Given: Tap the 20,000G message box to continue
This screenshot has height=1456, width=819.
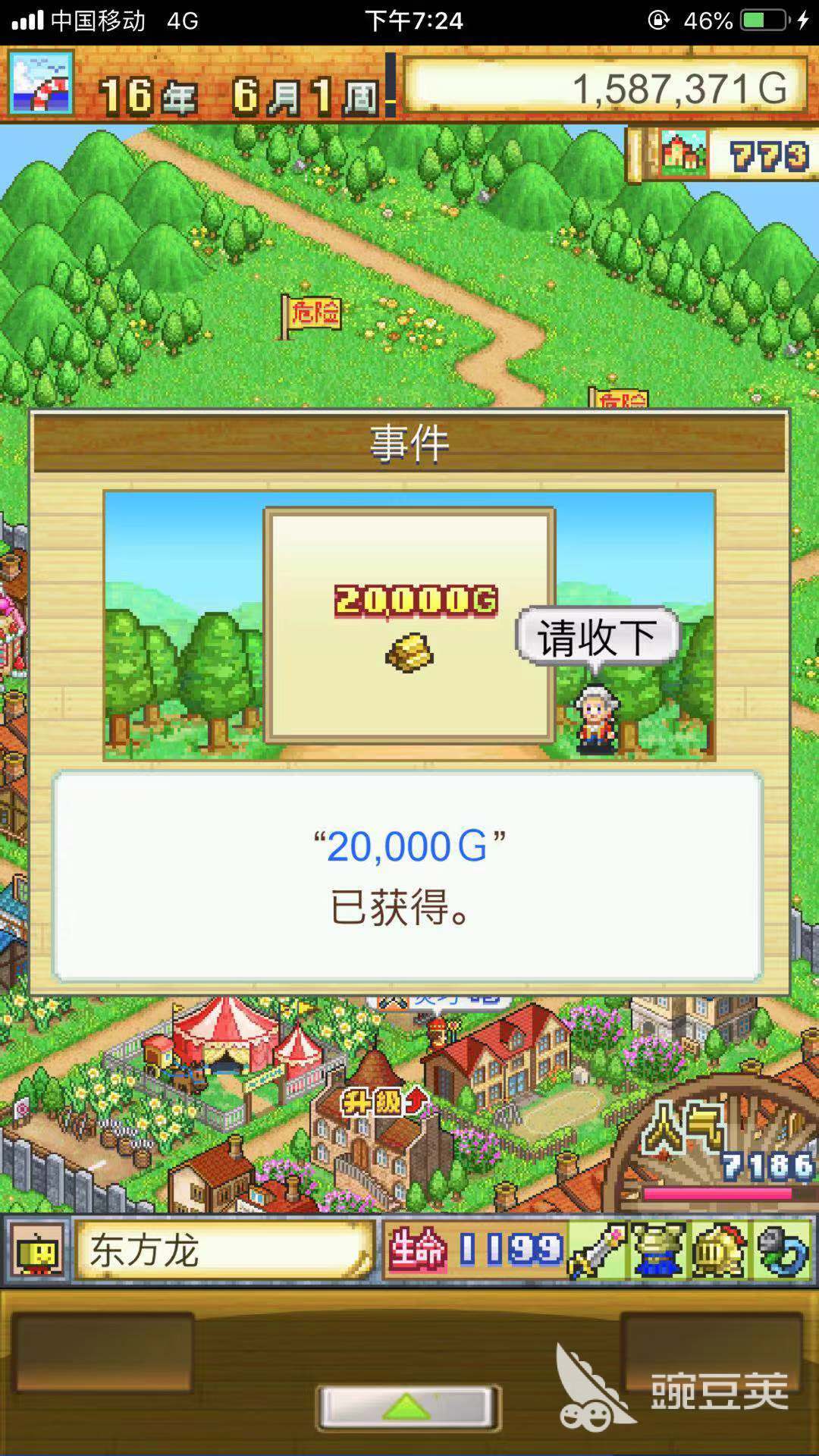Looking at the screenshot, I should coord(408,876).
